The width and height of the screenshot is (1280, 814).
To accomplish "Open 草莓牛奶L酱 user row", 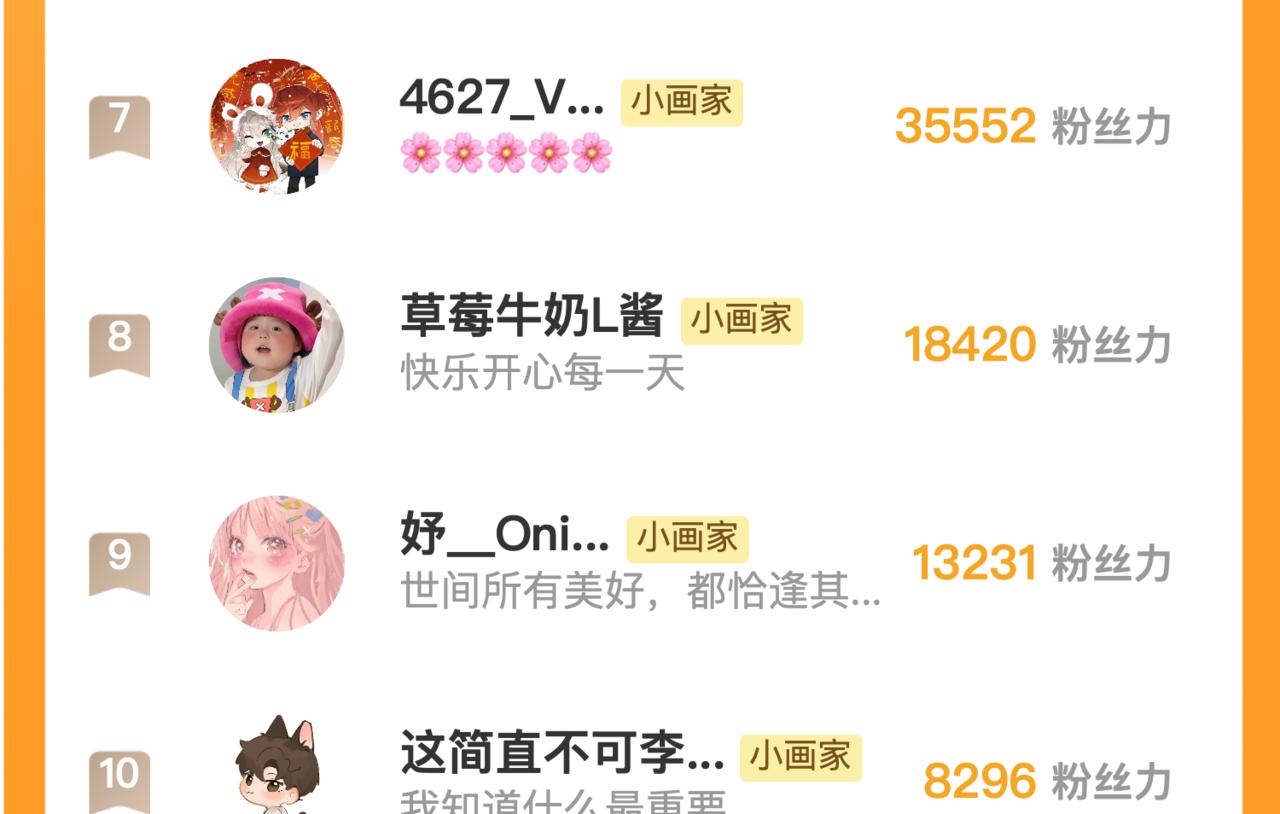I will point(531,317).
